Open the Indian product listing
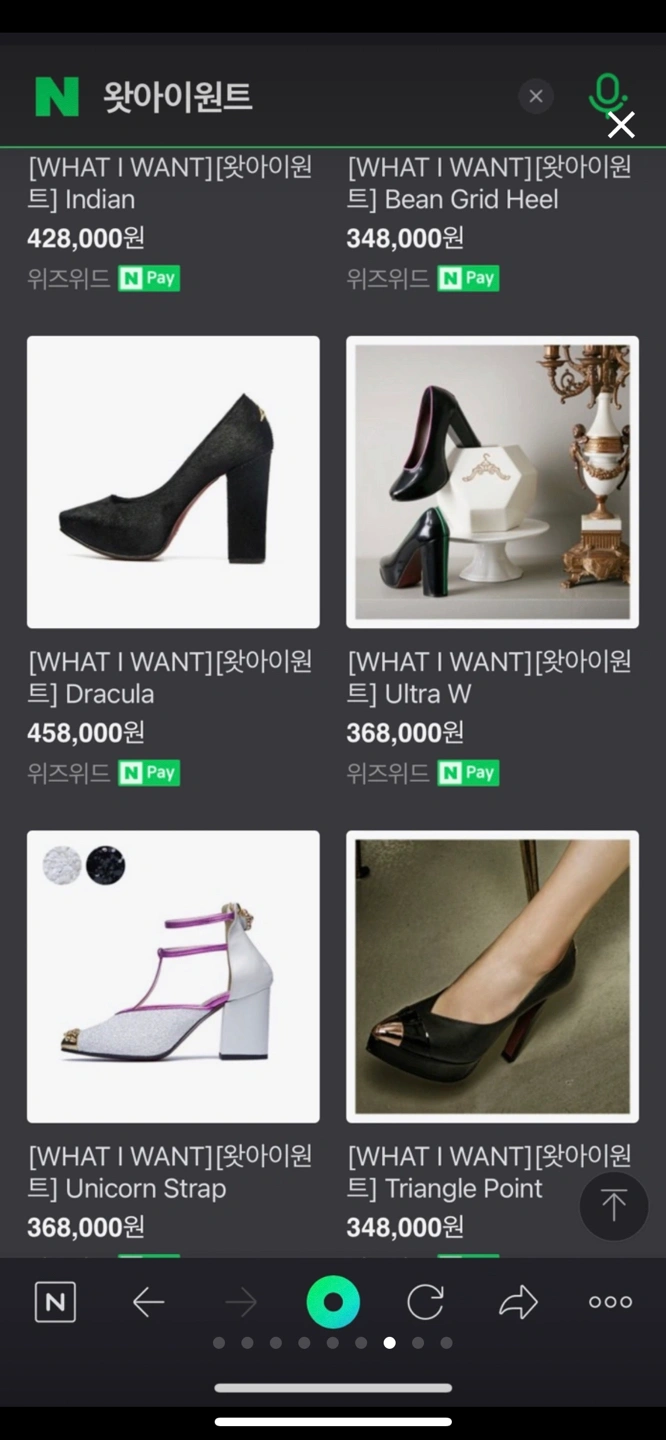The width and height of the screenshot is (666, 1440). [x=170, y=183]
